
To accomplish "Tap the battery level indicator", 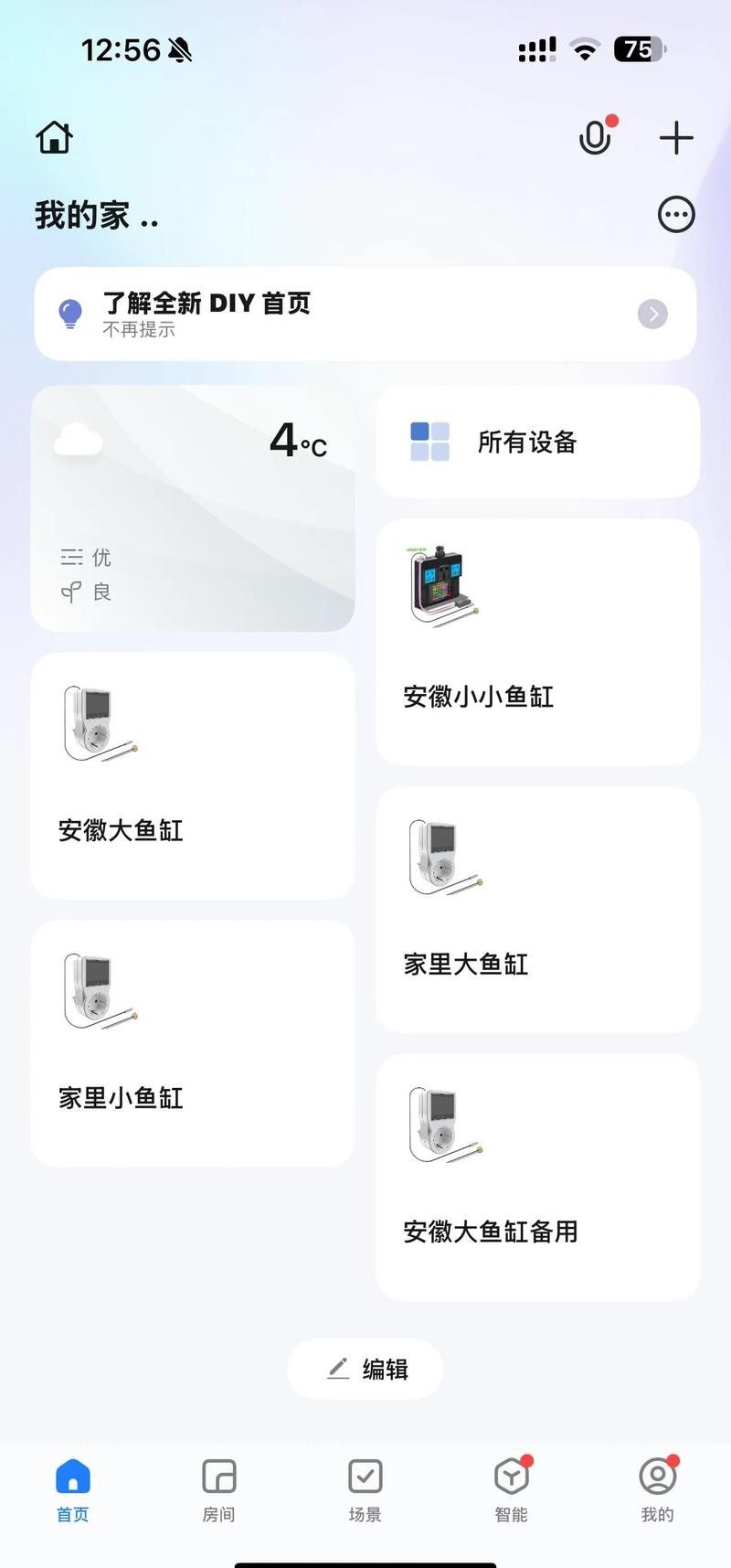I will 641,50.
